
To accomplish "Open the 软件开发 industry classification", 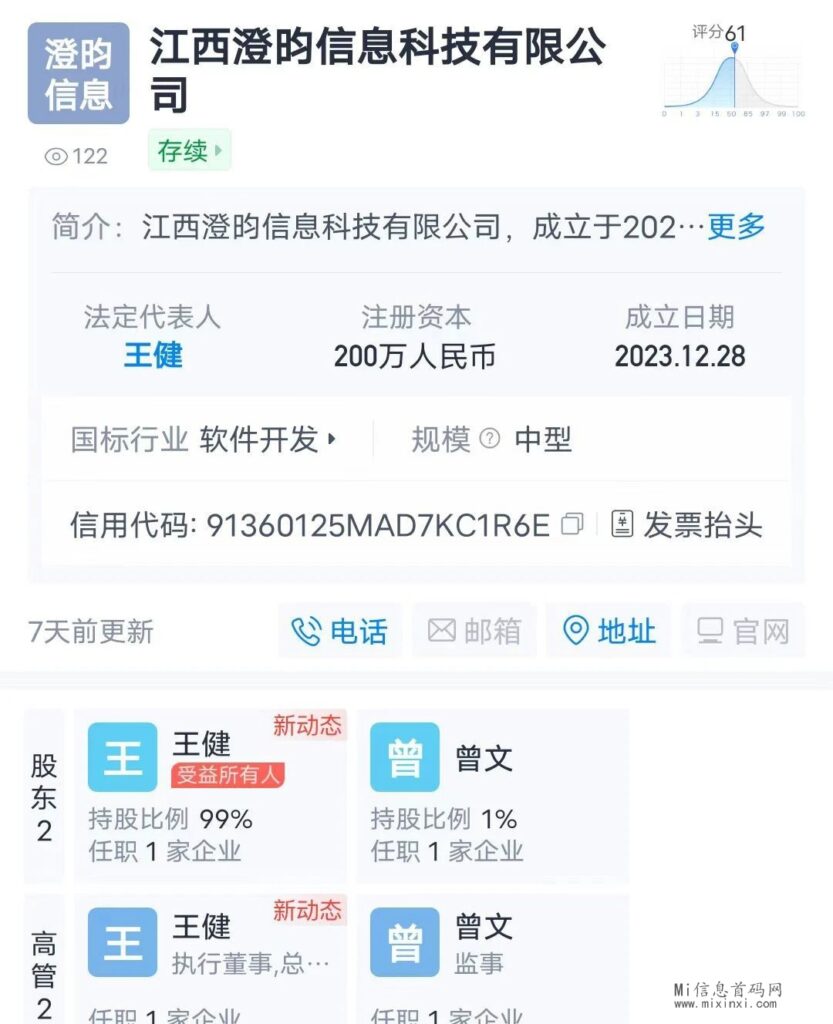I will 268,439.
